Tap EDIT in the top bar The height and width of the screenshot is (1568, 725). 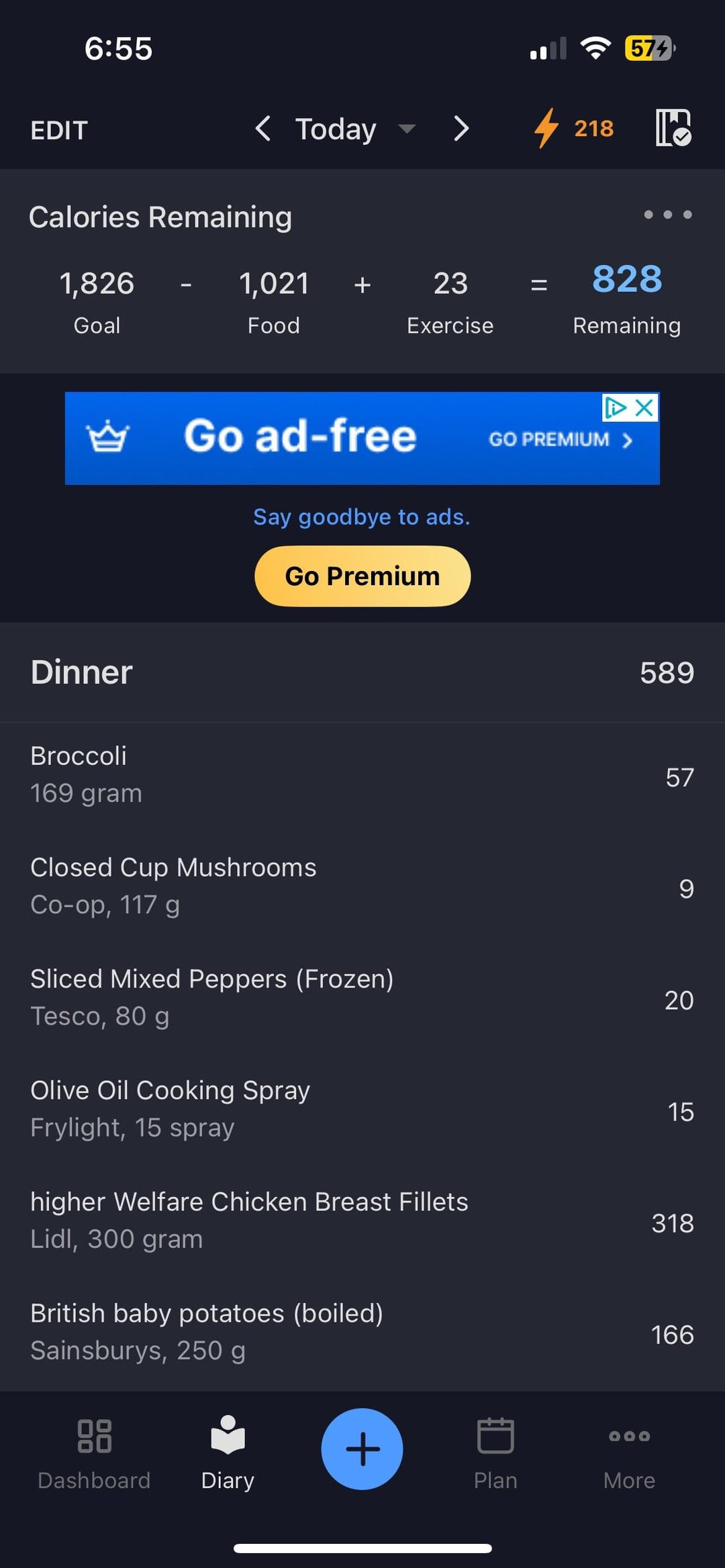click(x=59, y=130)
